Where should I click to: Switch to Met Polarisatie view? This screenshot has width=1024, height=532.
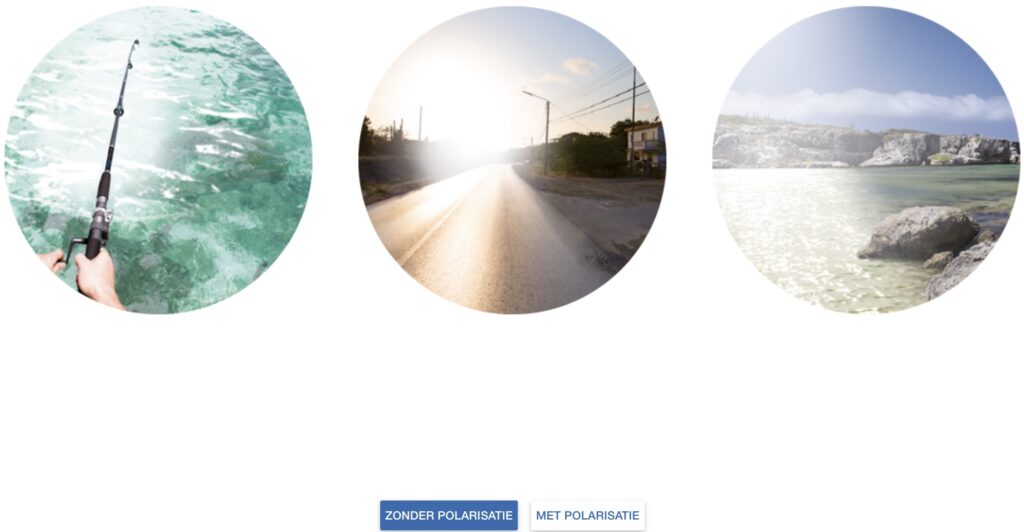(587, 515)
